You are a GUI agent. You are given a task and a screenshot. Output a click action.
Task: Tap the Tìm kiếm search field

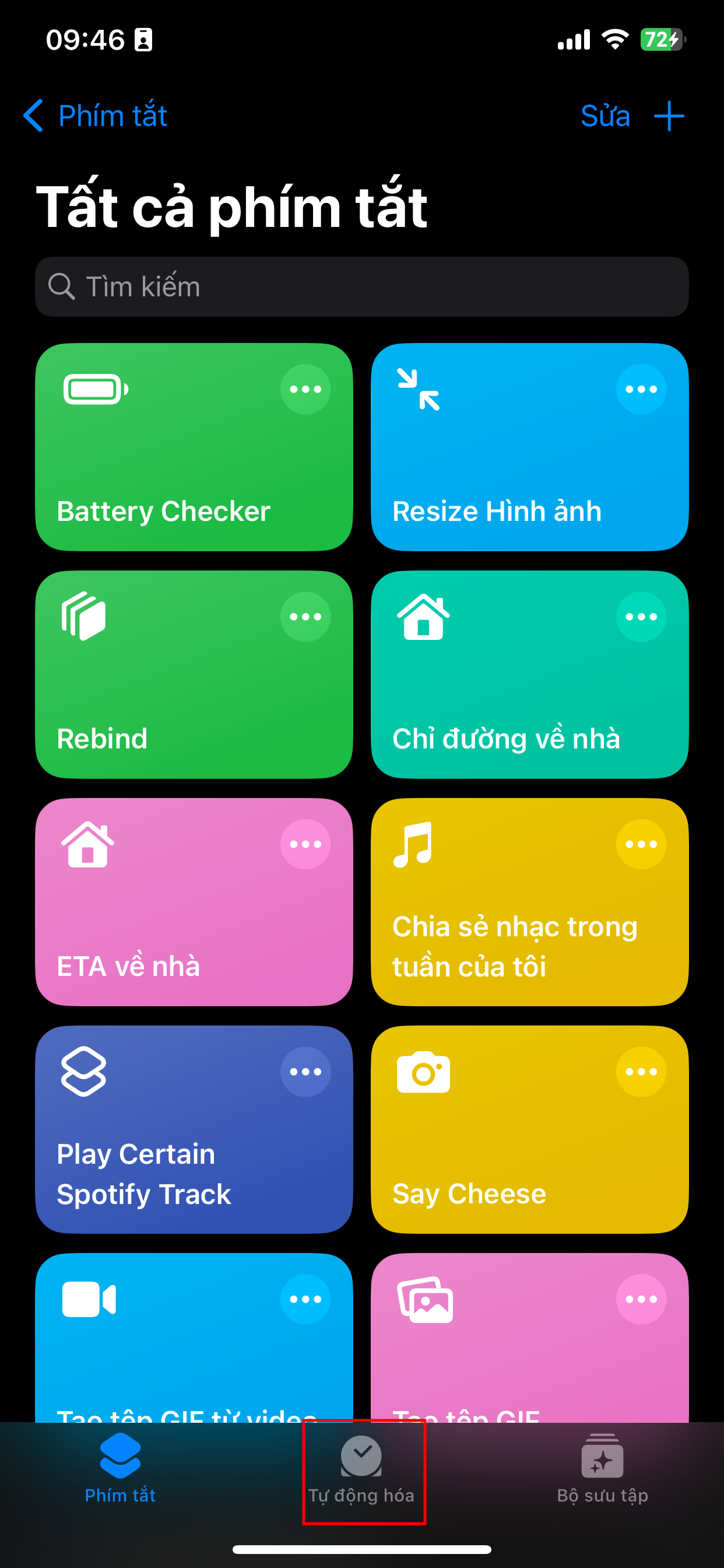click(362, 286)
